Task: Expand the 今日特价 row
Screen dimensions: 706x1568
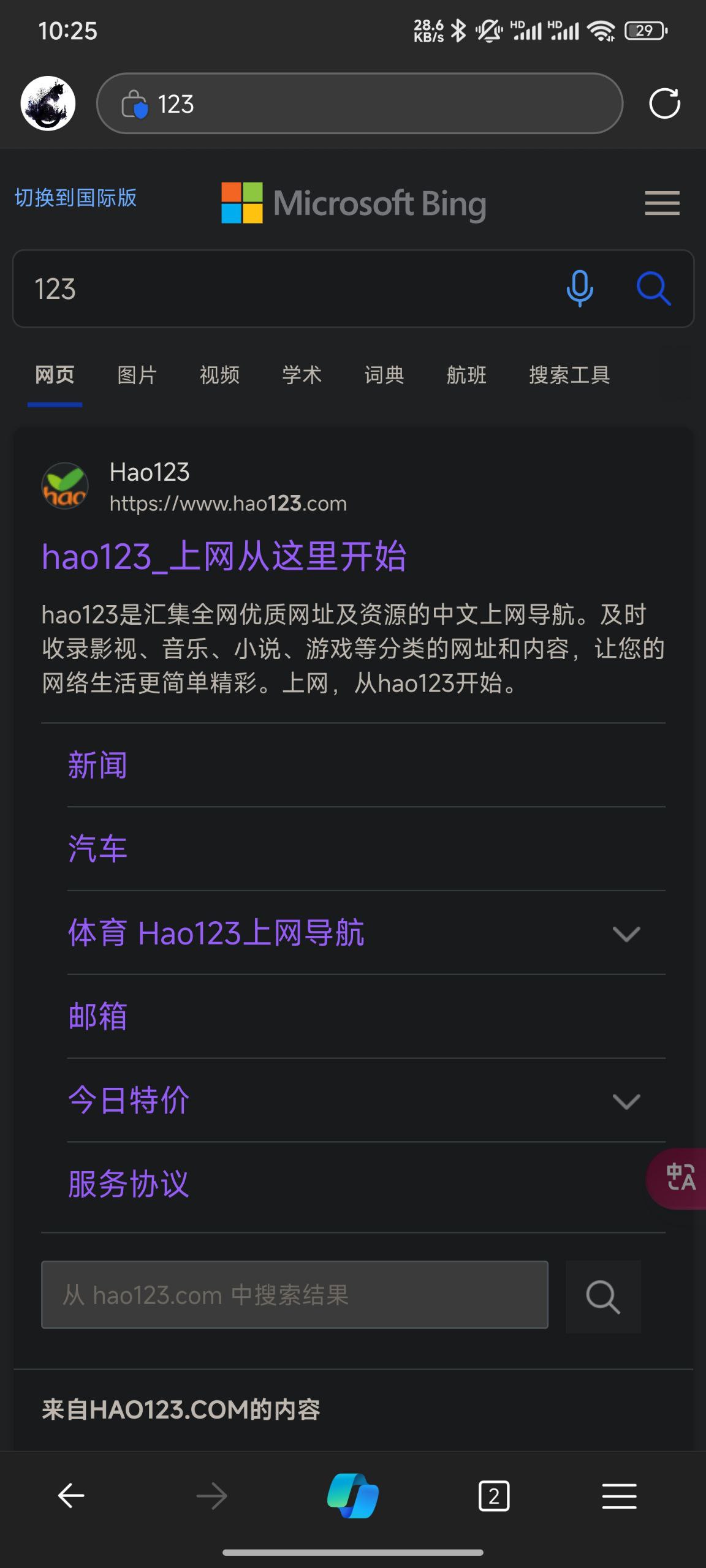Action: [626, 1101]
